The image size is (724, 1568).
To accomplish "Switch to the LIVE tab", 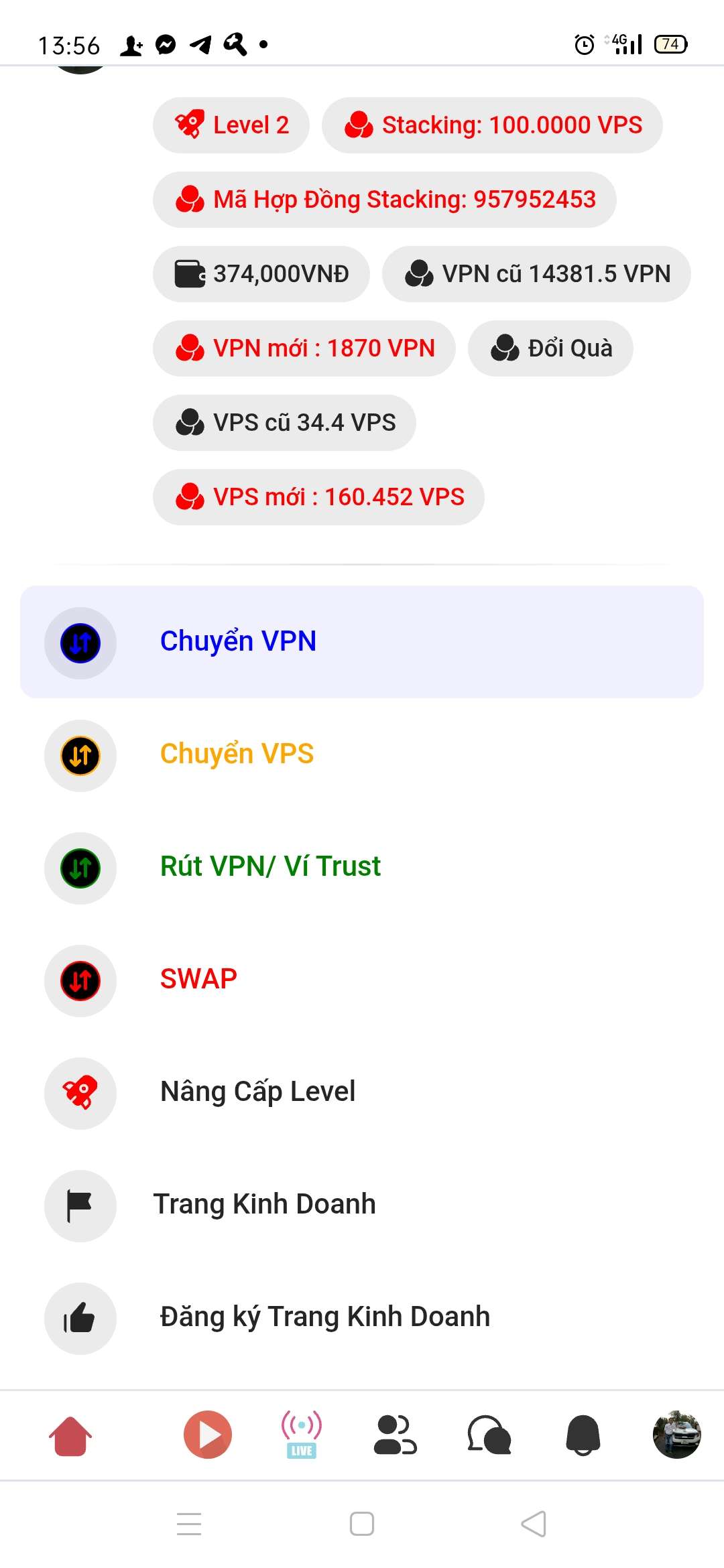I will click(x=302, y=1435).
